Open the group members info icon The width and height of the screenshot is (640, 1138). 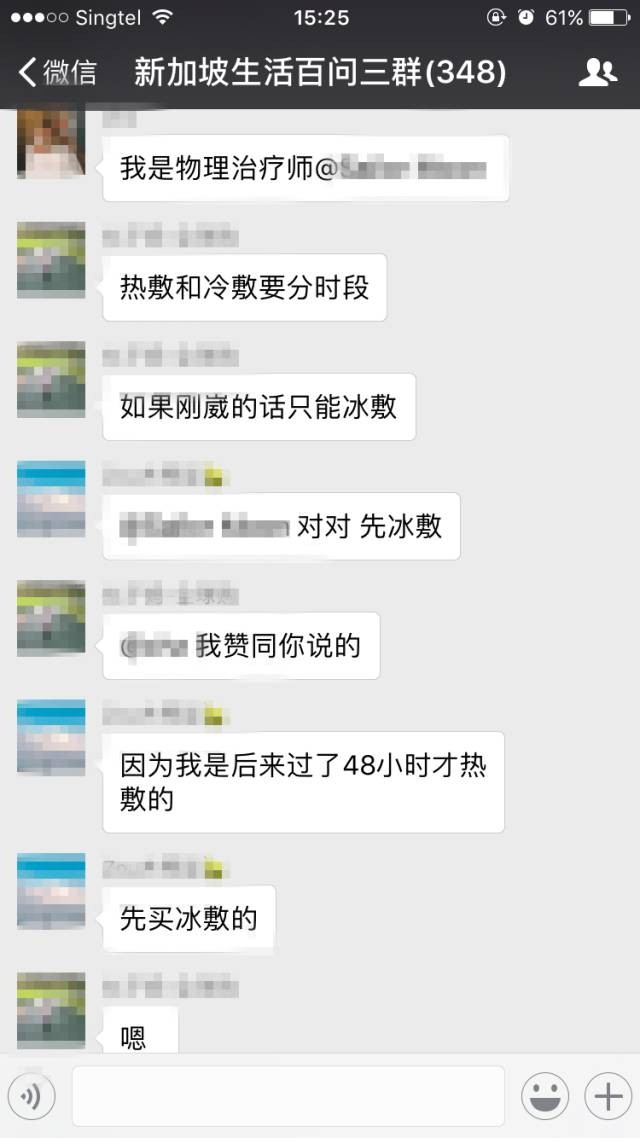point(598,73)
